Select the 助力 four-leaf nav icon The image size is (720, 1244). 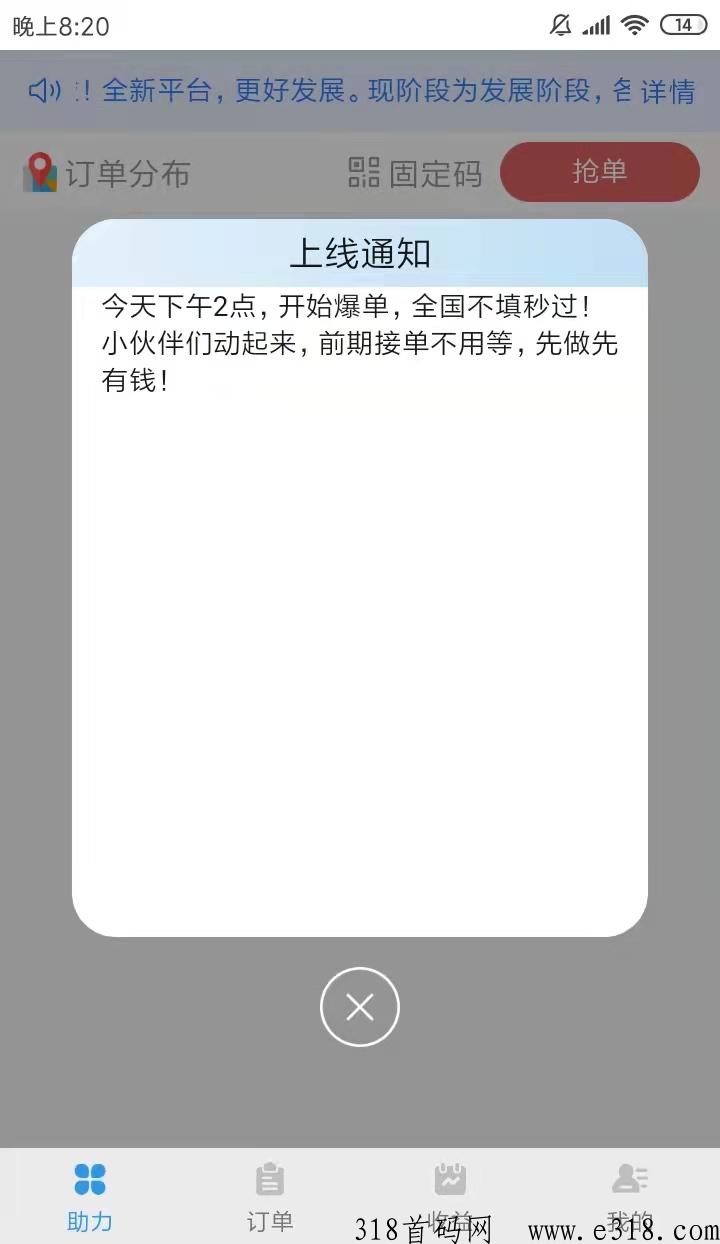point(90,1178)
